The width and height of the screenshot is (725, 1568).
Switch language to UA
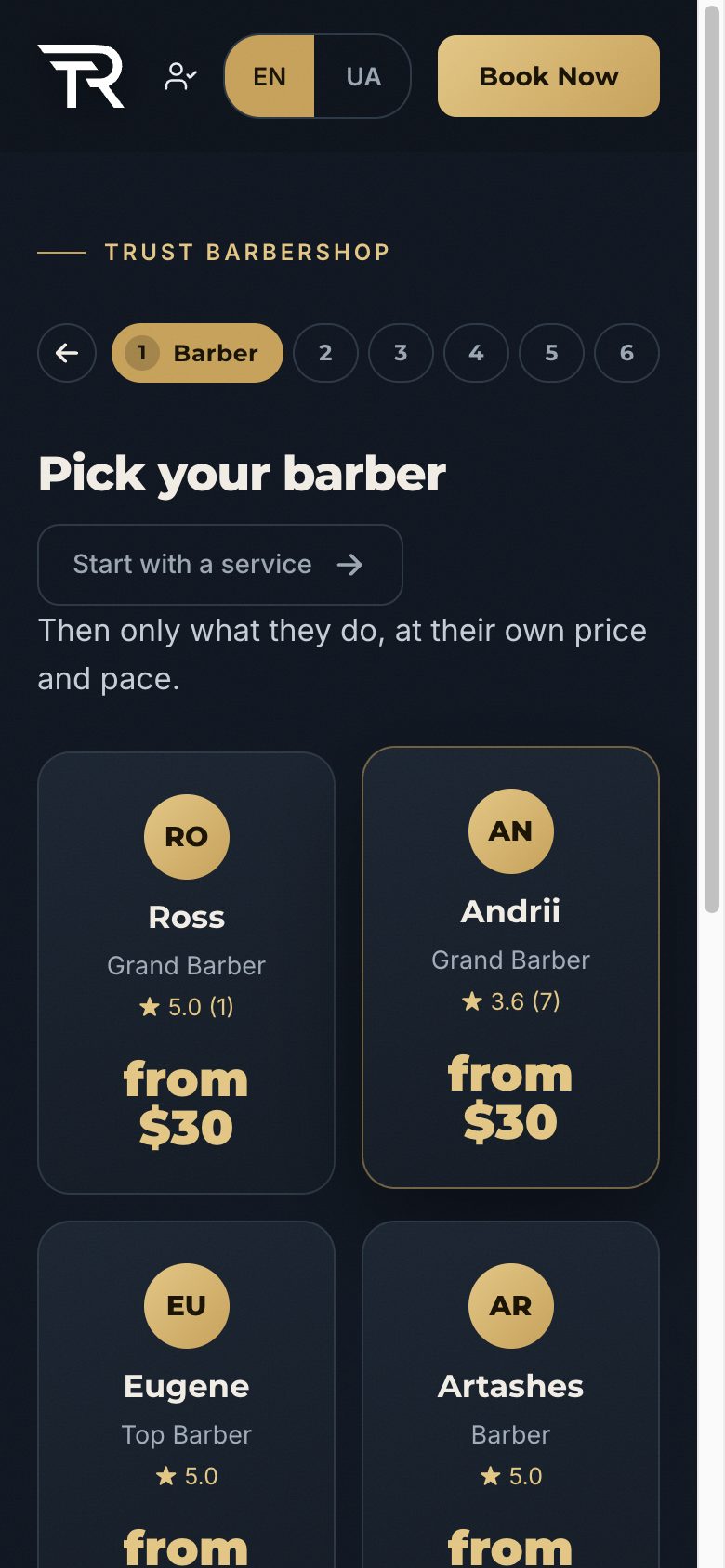362,76
